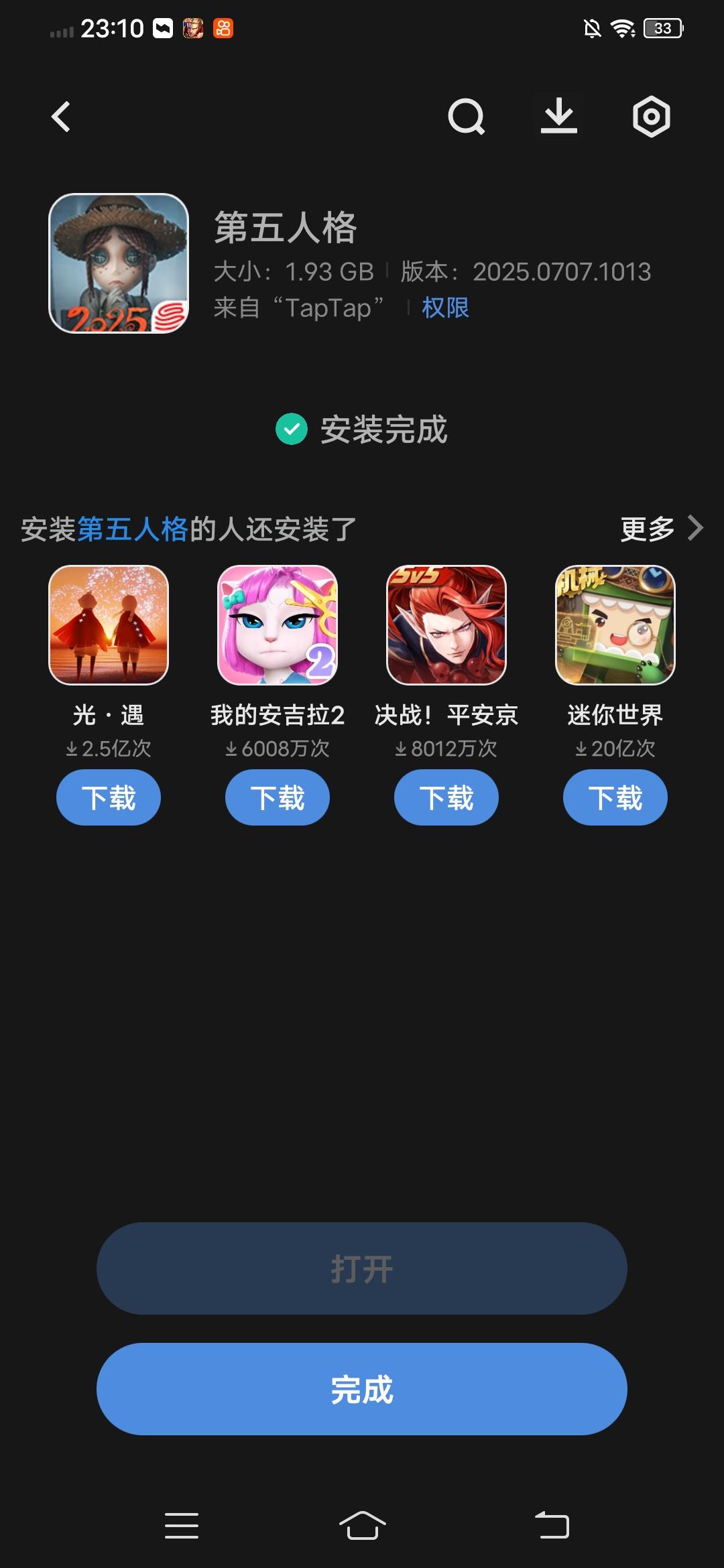The height and width of the screenshot is (1568, 724).
Task: Open the downloads manager icon
Action: pyautogui.click(x=558, y=117)
